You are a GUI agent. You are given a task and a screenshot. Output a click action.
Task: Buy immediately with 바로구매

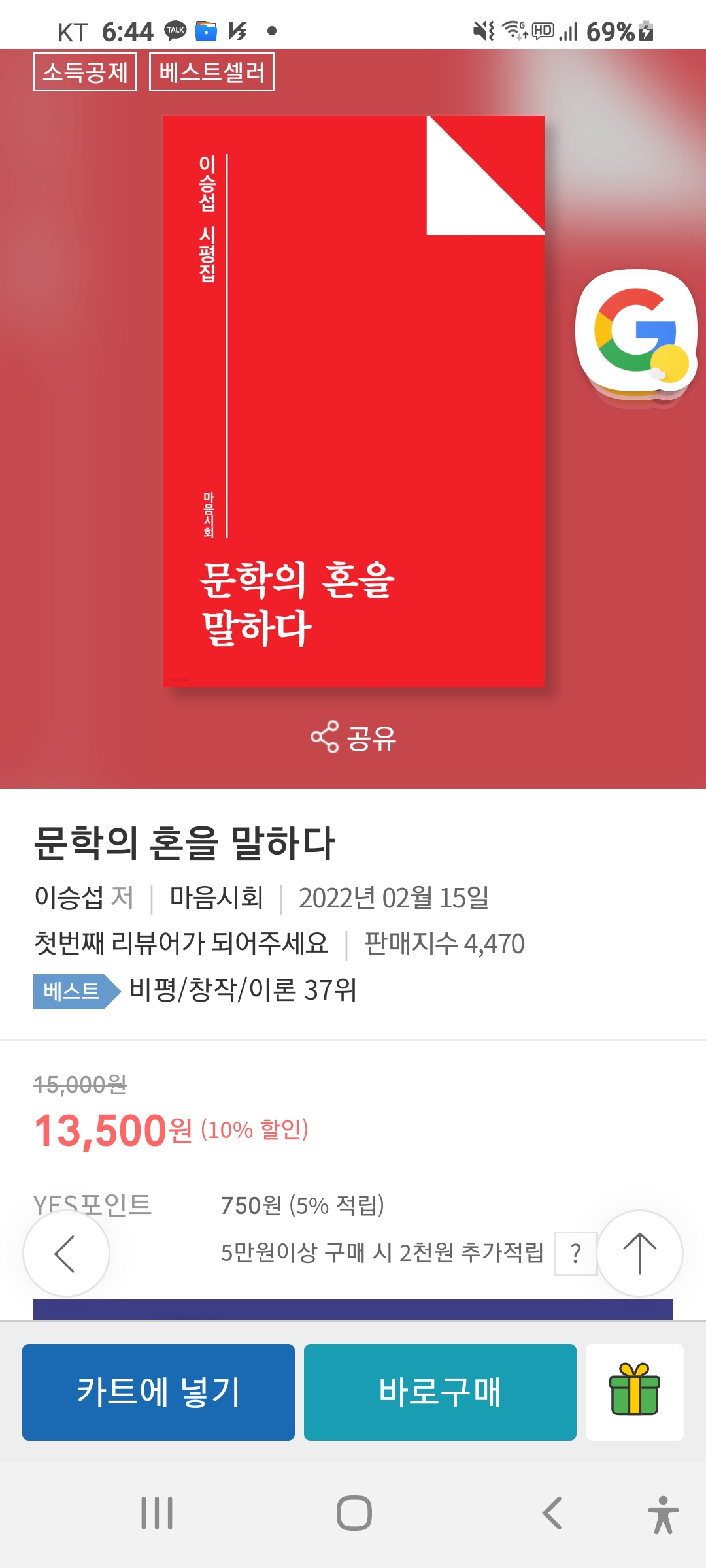[x=440, y=1392]
